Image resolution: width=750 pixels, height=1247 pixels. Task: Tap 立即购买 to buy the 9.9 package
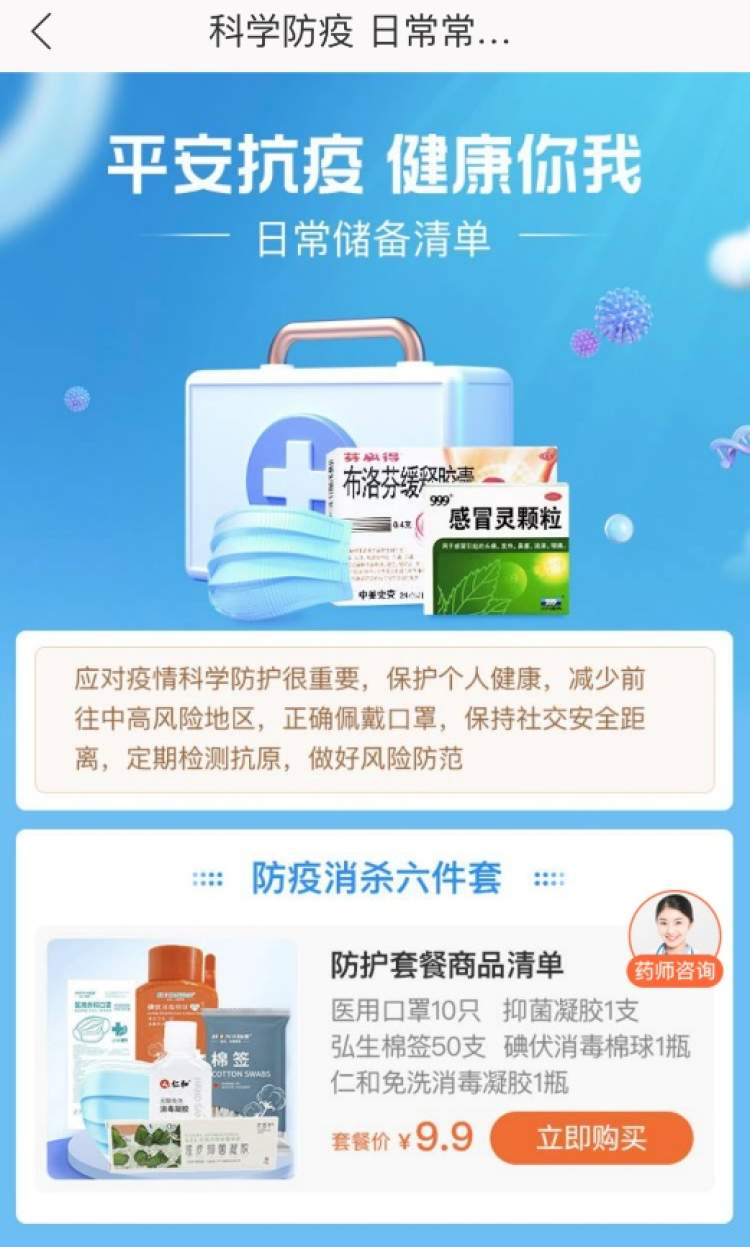(x=591, y=1138)
